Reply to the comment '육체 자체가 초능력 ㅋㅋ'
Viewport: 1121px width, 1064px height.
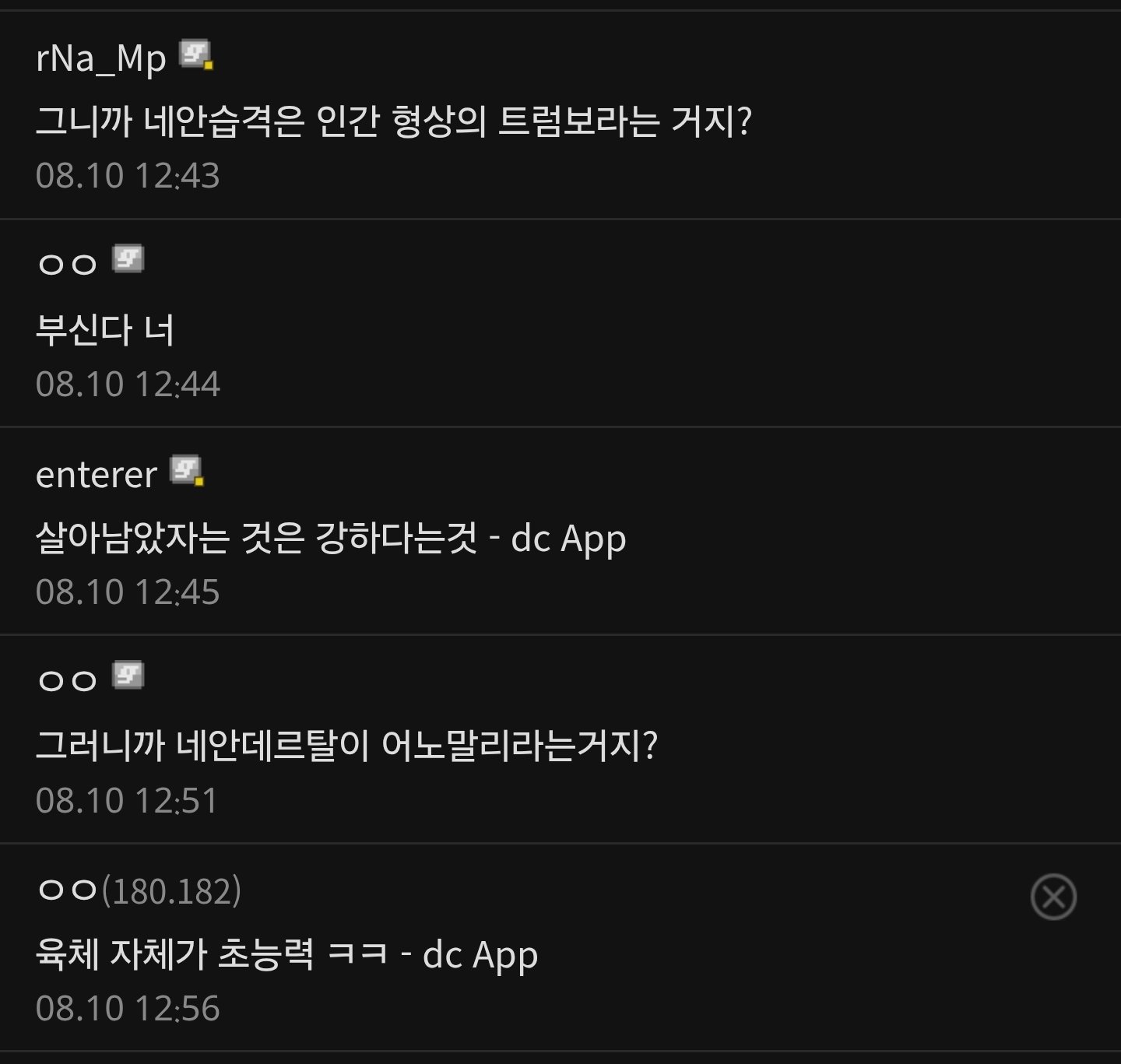(x=286, y=955)
